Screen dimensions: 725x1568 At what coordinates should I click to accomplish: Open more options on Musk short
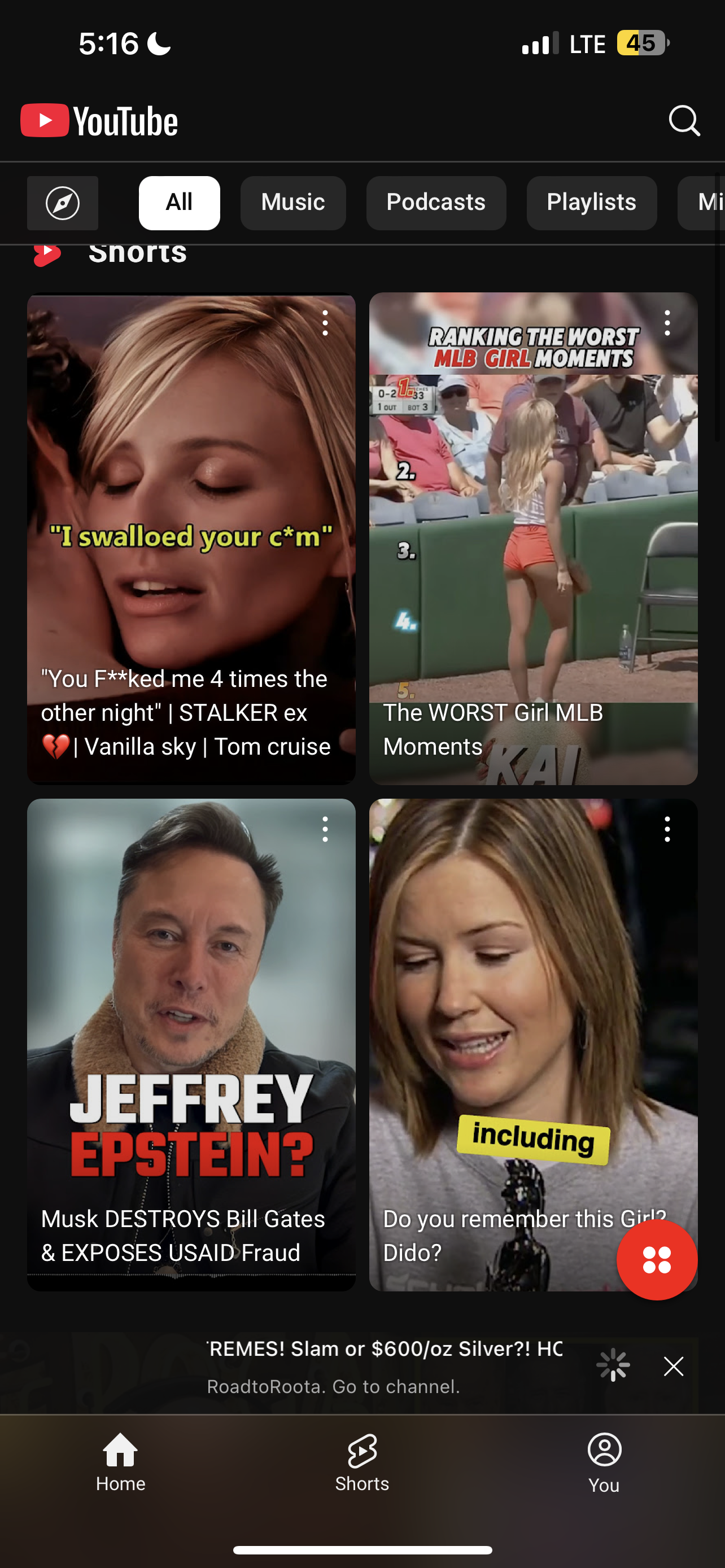(325, 829)
